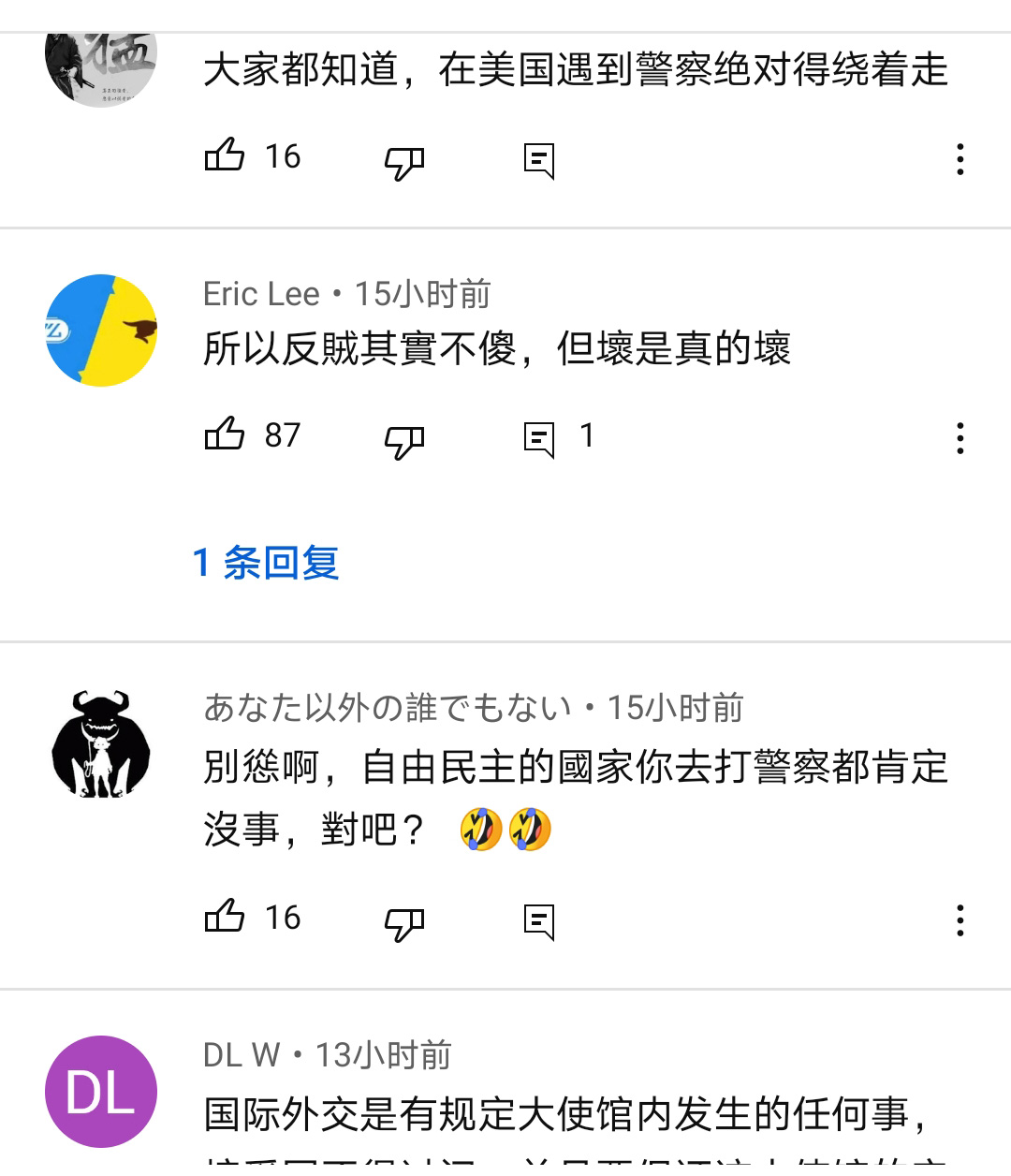Open DL W's profile avatar
The image size is (1011, 1176).
coord(101,1092)
